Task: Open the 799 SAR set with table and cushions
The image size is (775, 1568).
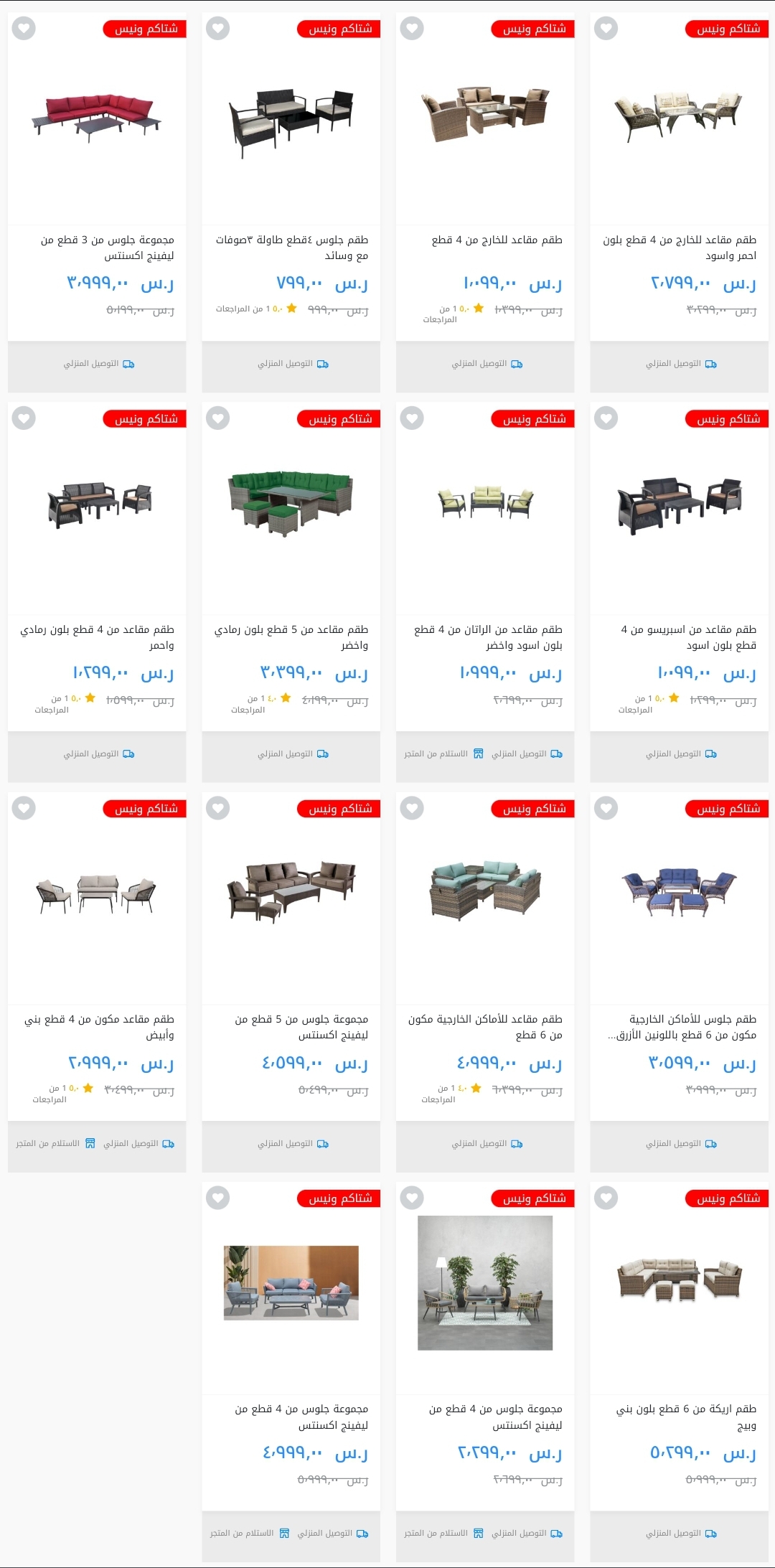Action: [x=291, y=118]
